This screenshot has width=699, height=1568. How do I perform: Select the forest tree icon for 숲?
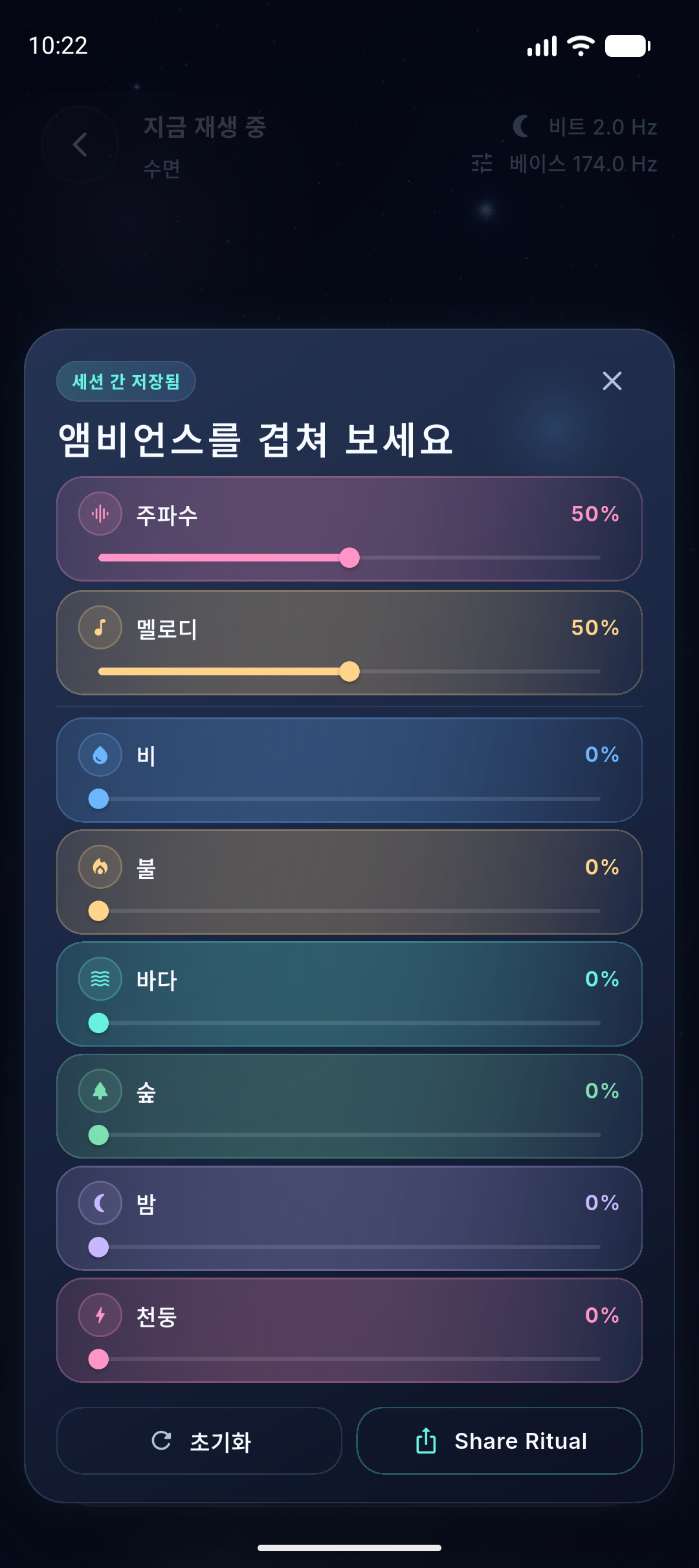click(x=99, y=1091)
